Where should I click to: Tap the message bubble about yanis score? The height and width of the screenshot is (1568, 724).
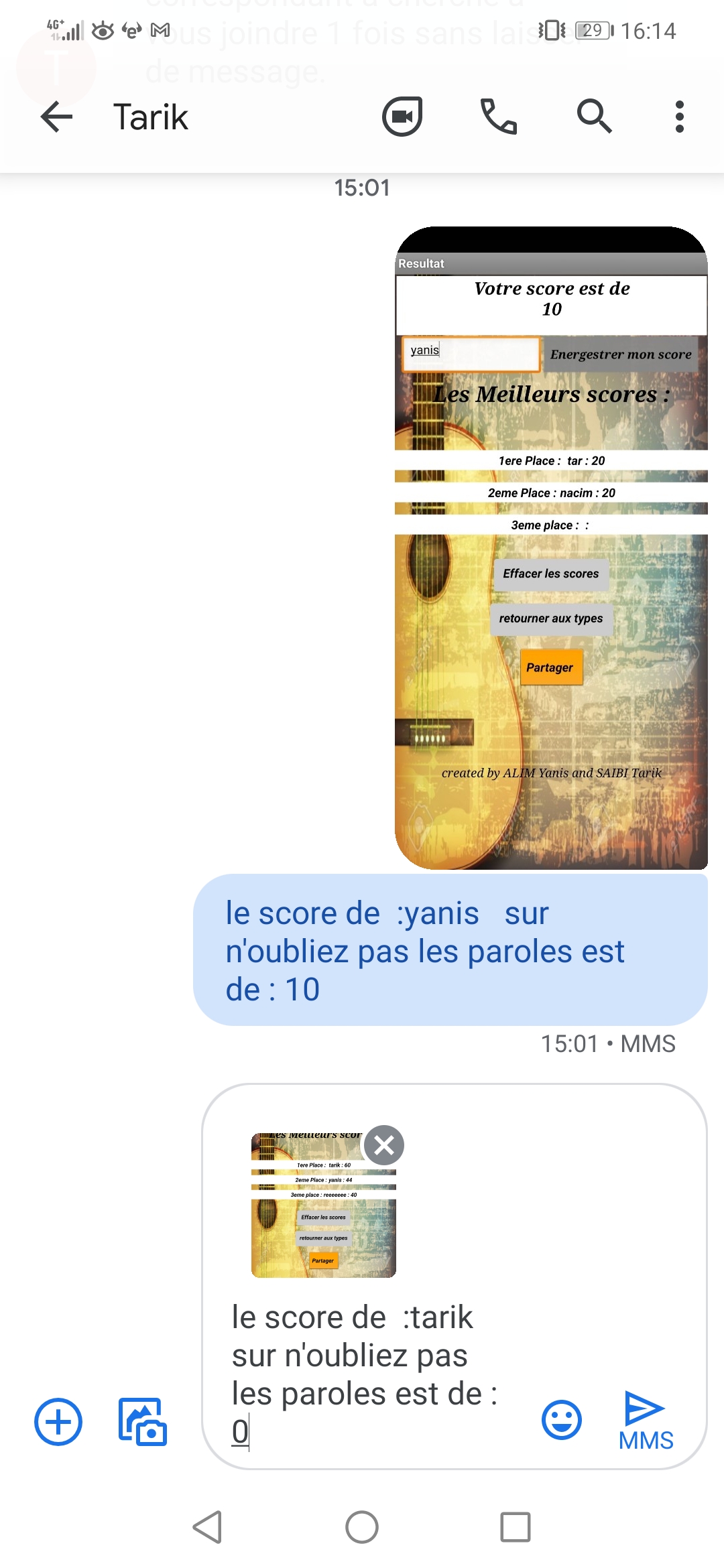pos(450,950)
